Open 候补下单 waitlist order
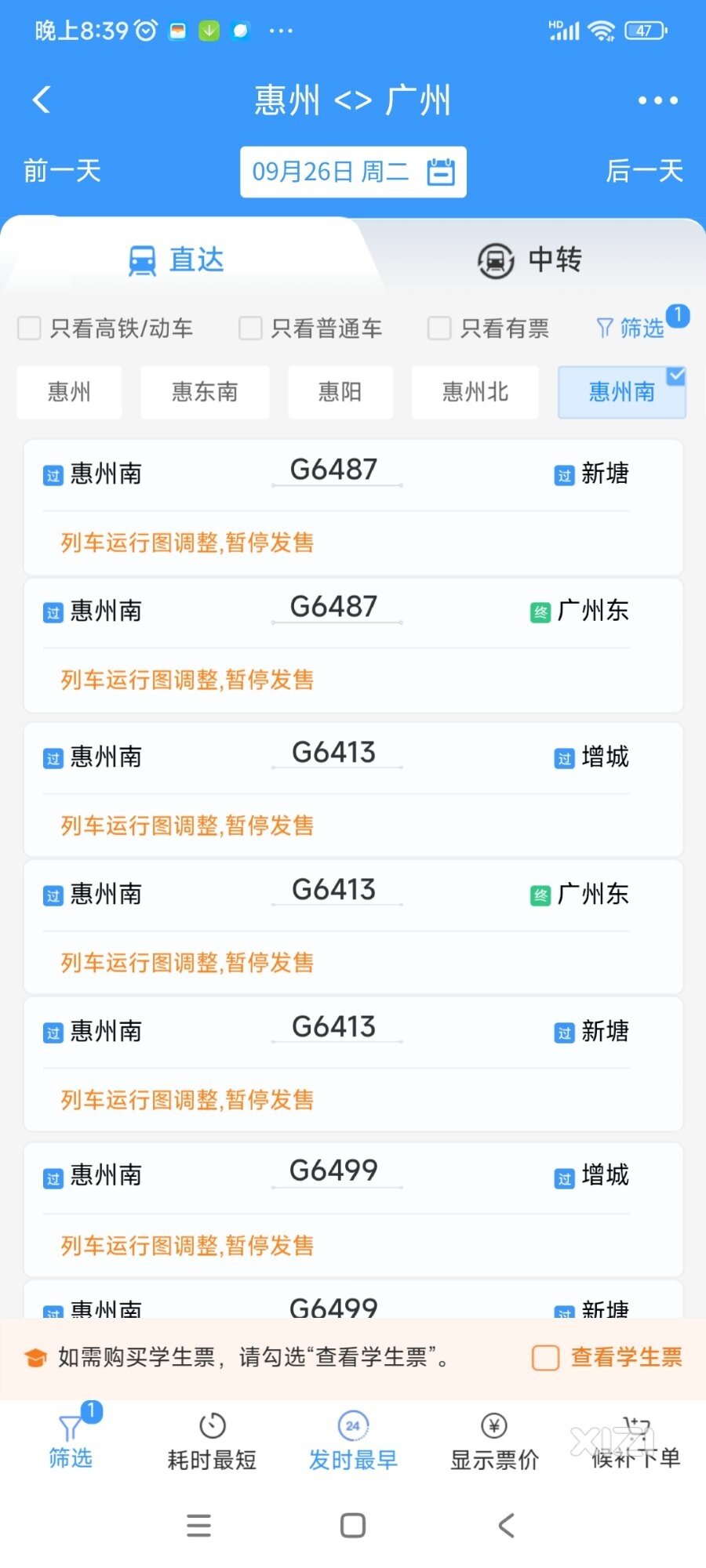 coord(636,1443)
